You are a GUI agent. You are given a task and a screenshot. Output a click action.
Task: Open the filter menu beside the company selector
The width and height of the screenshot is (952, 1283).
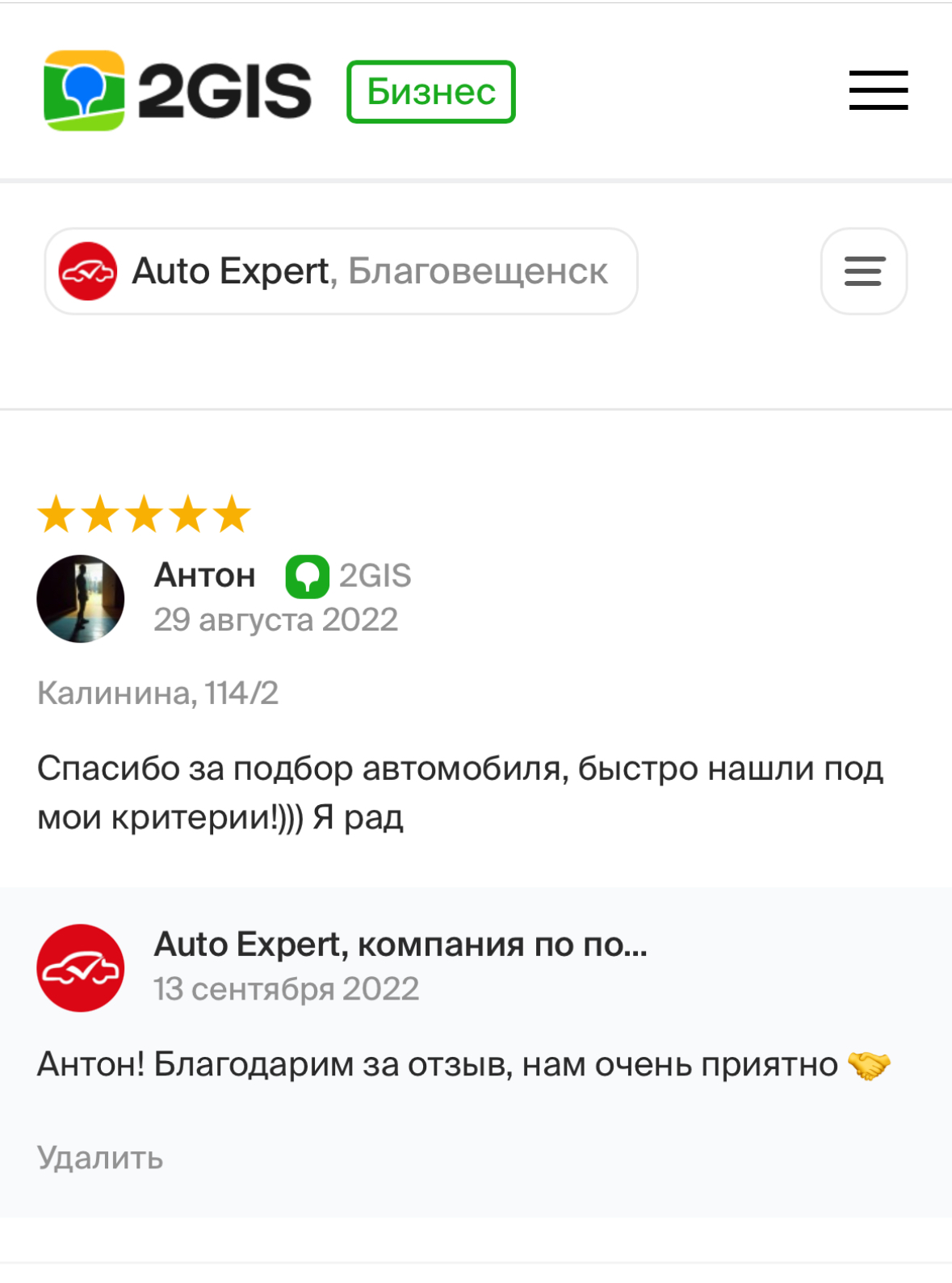click(x=863, y=271)
